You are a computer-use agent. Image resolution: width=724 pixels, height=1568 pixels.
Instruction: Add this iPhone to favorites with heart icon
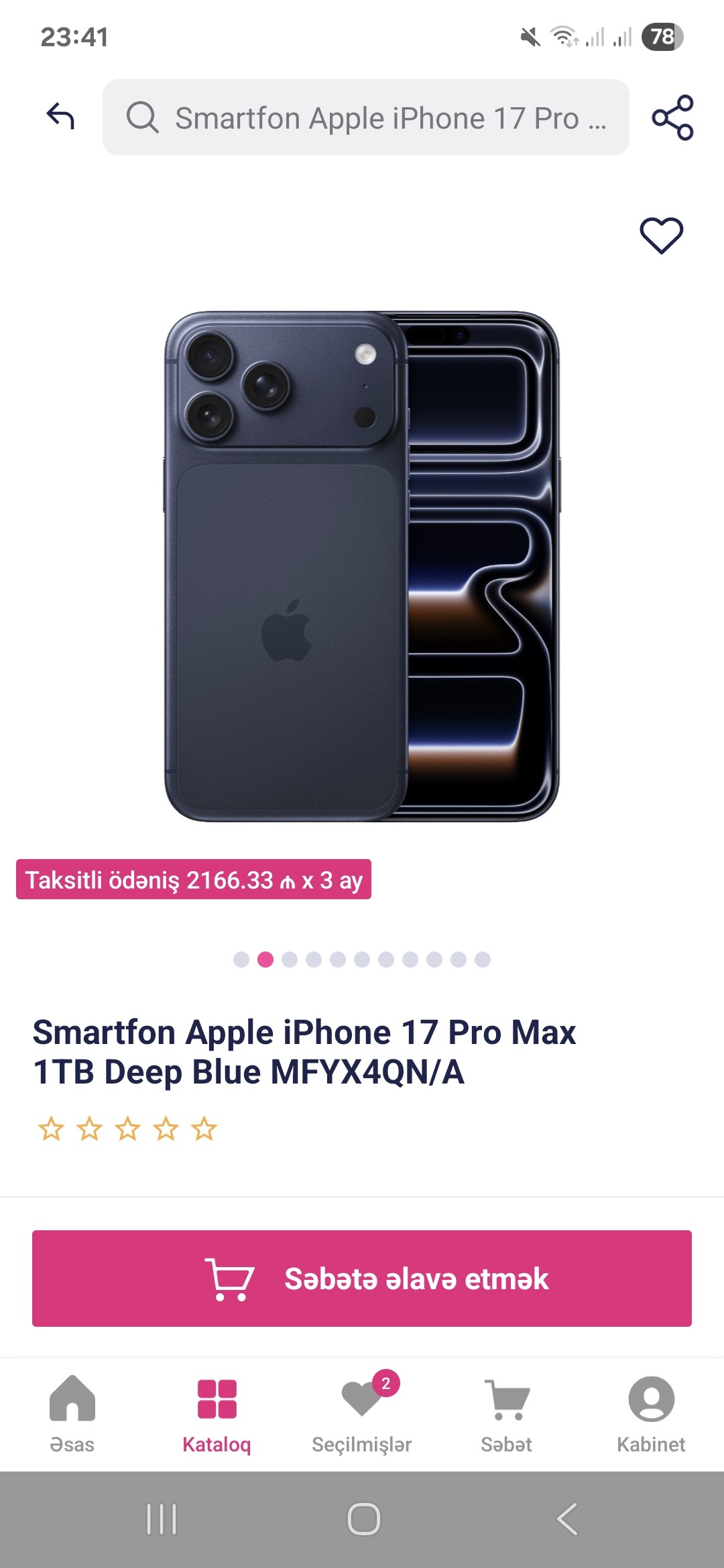[x=661, y=235]
